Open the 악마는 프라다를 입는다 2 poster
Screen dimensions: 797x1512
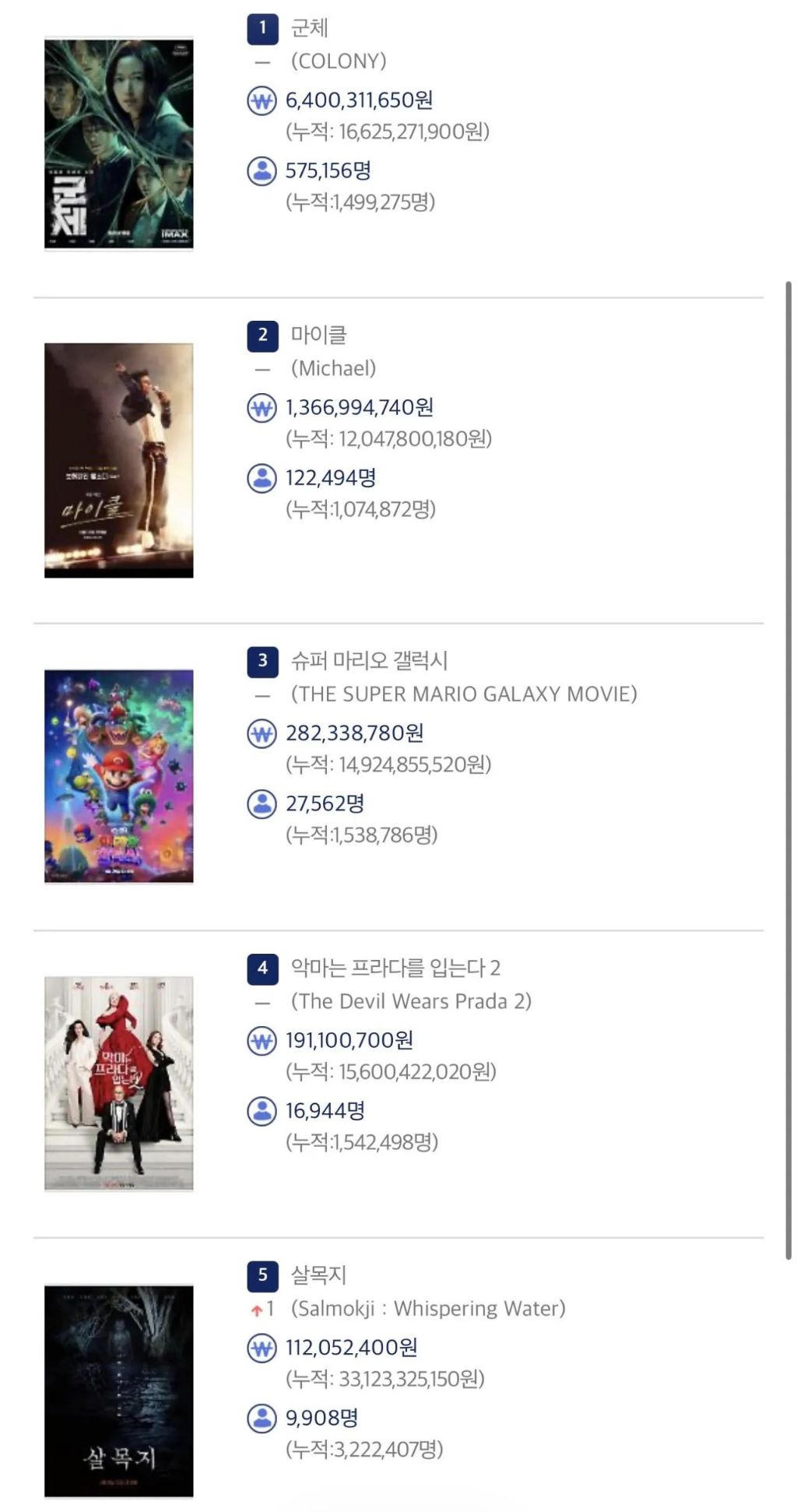118,1083
